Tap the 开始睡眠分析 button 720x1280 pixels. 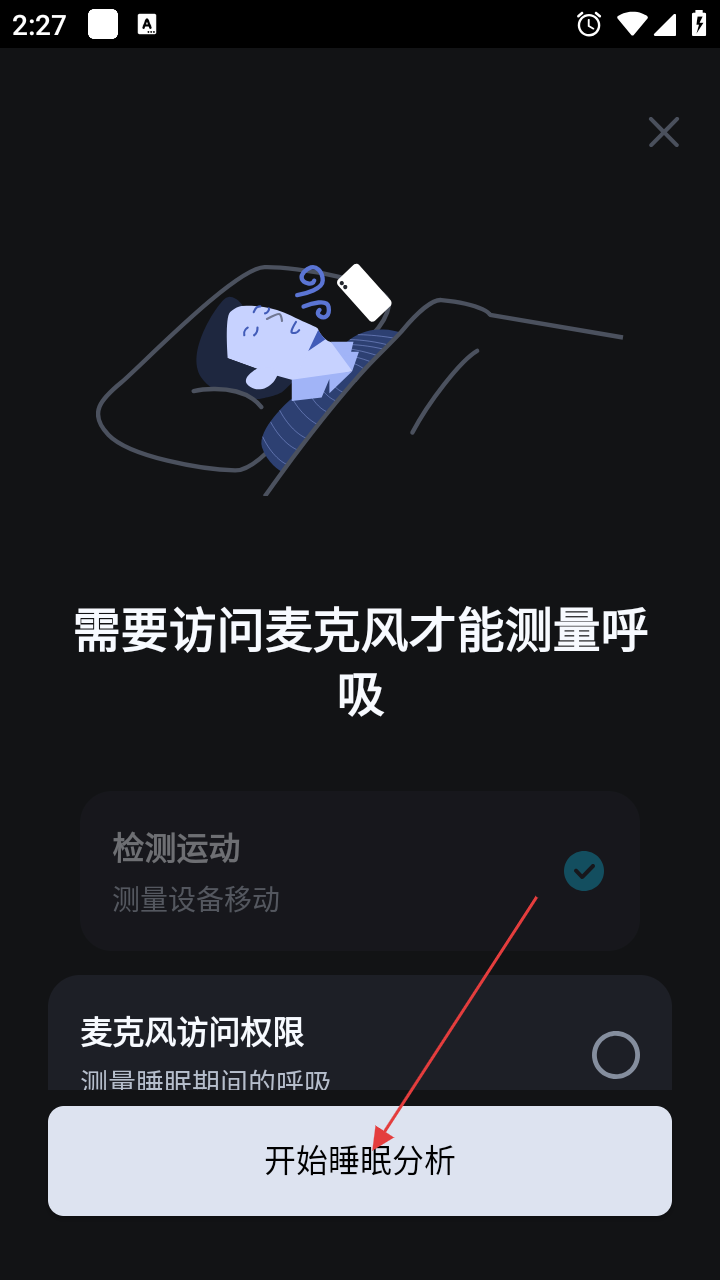360,1161
